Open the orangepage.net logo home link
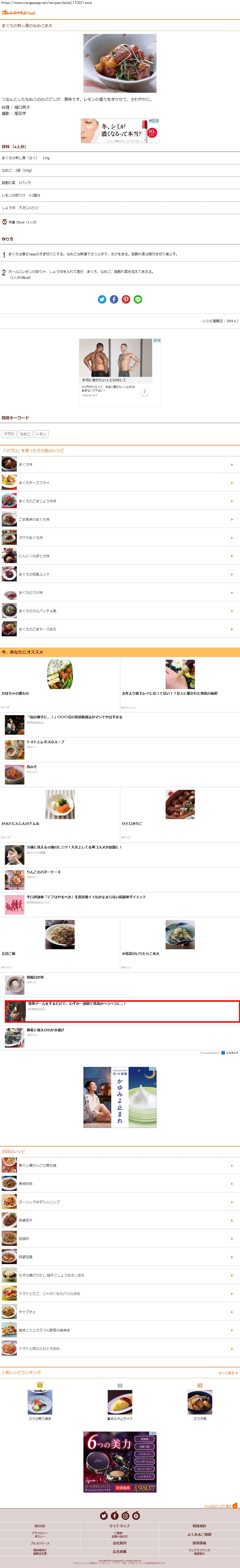 click(18, 12)
